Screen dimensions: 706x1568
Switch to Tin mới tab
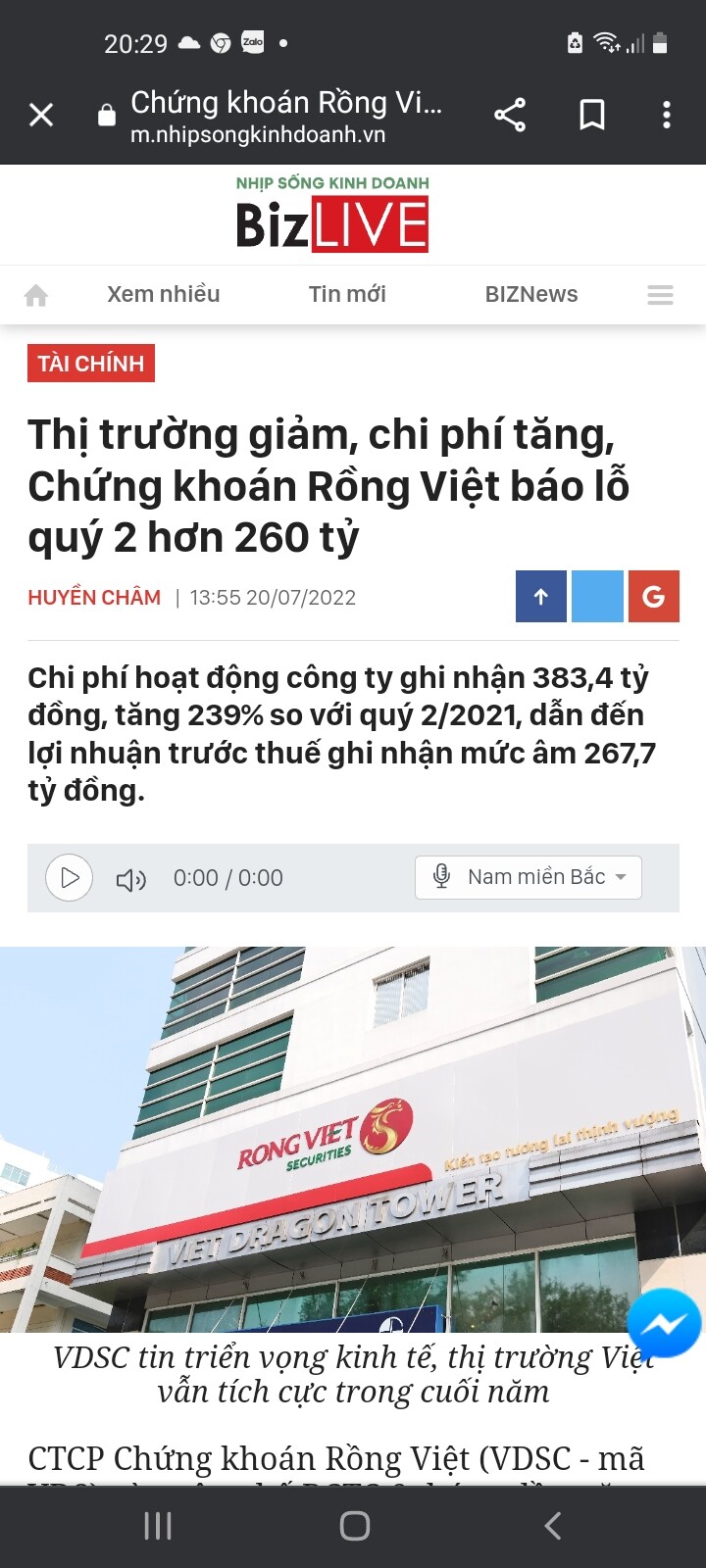tap(347, 294)
